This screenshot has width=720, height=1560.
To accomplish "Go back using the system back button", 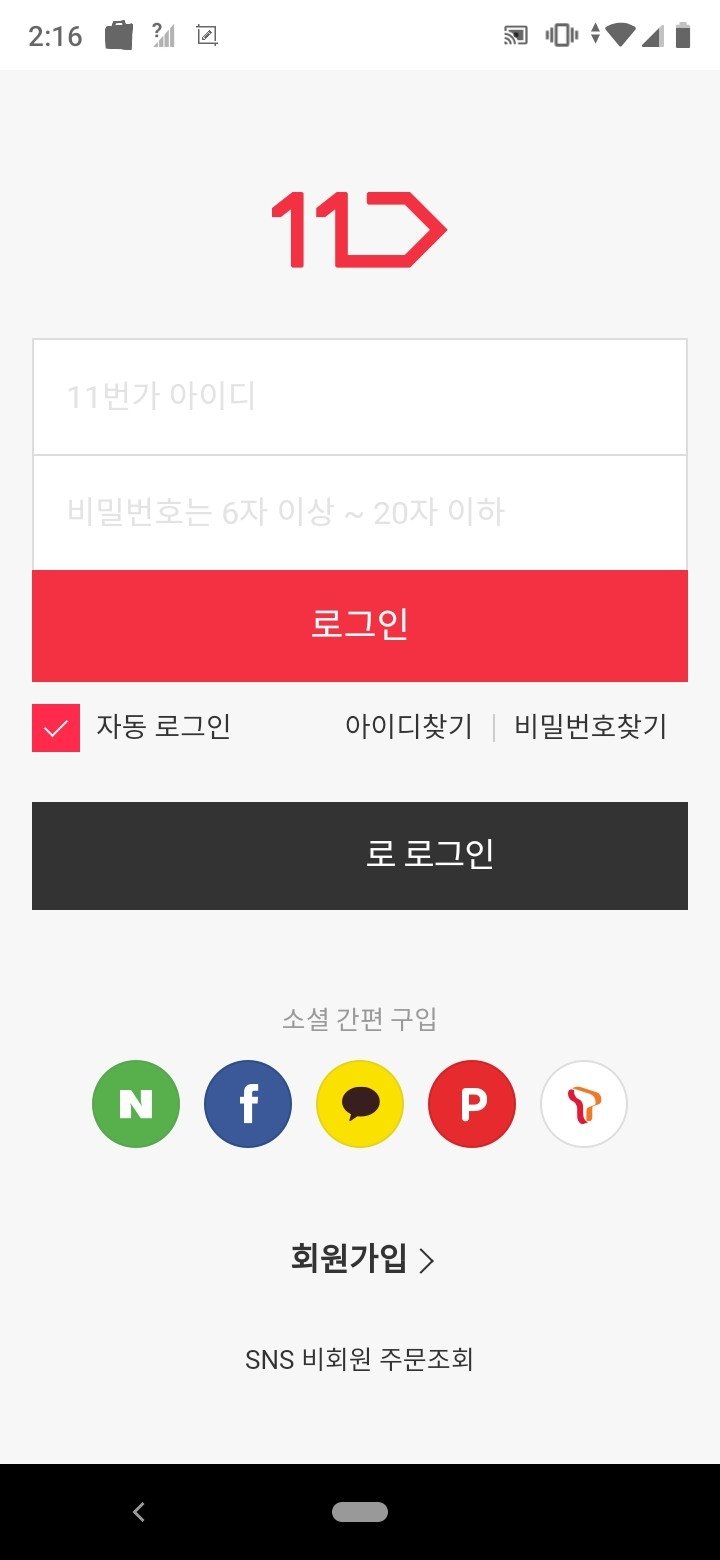I will point(139,1512).
